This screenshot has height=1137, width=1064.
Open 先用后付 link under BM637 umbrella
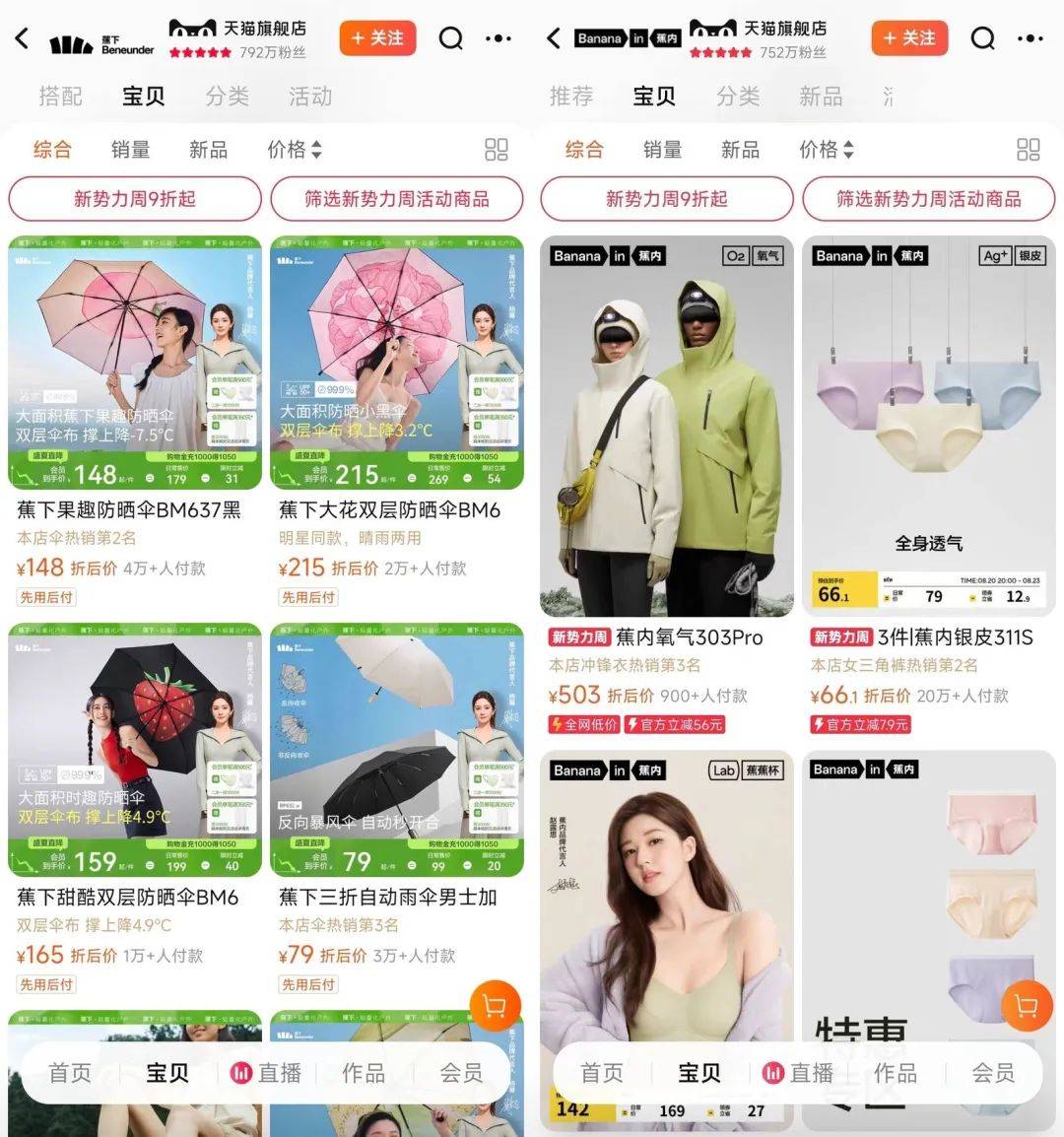tap(45, 597)
